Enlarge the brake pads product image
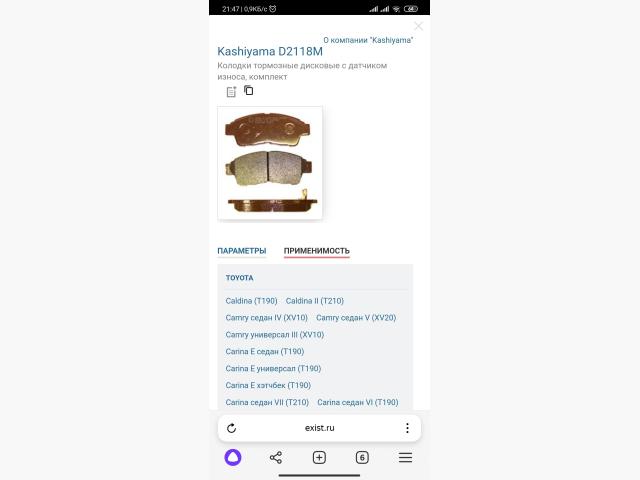 point(270,162)
